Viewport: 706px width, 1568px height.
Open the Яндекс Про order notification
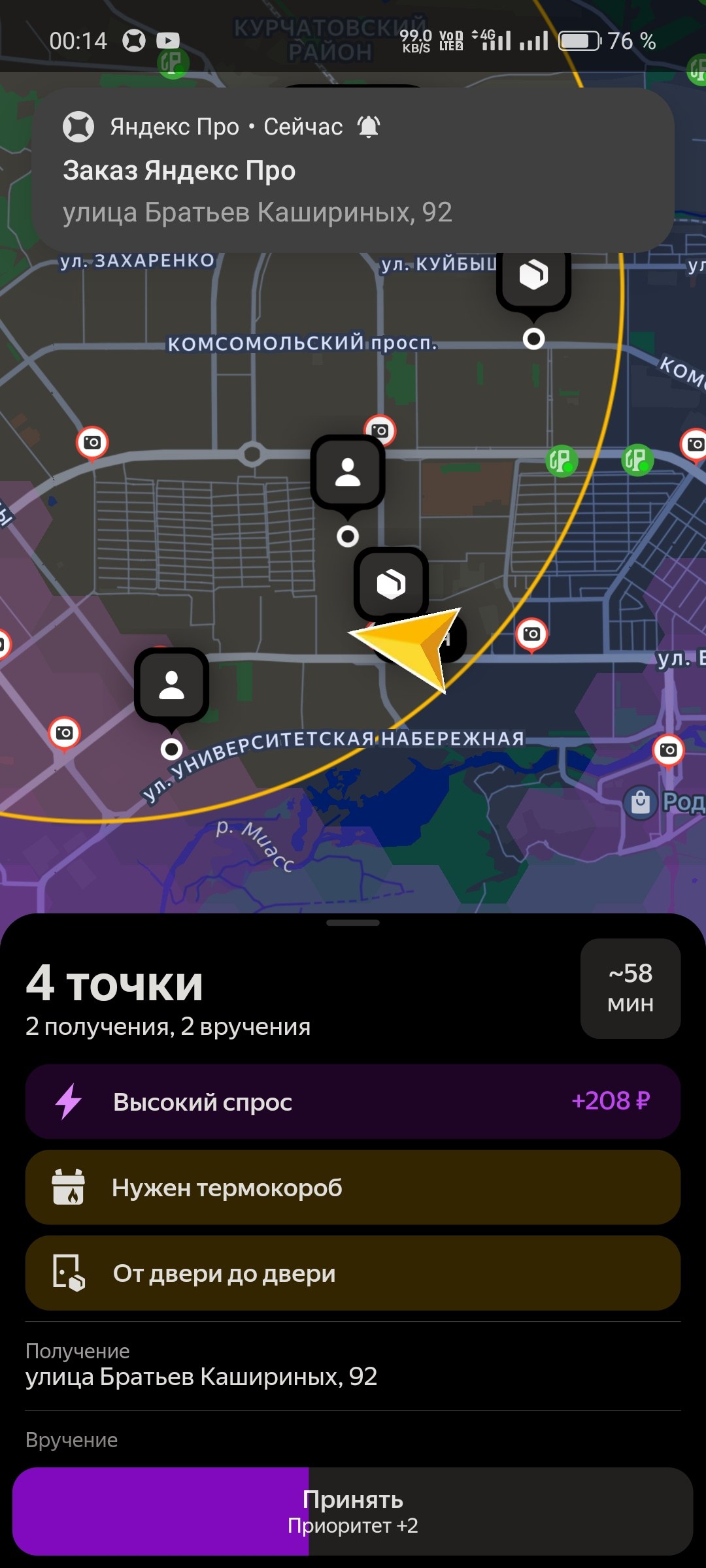pos(353,170)
